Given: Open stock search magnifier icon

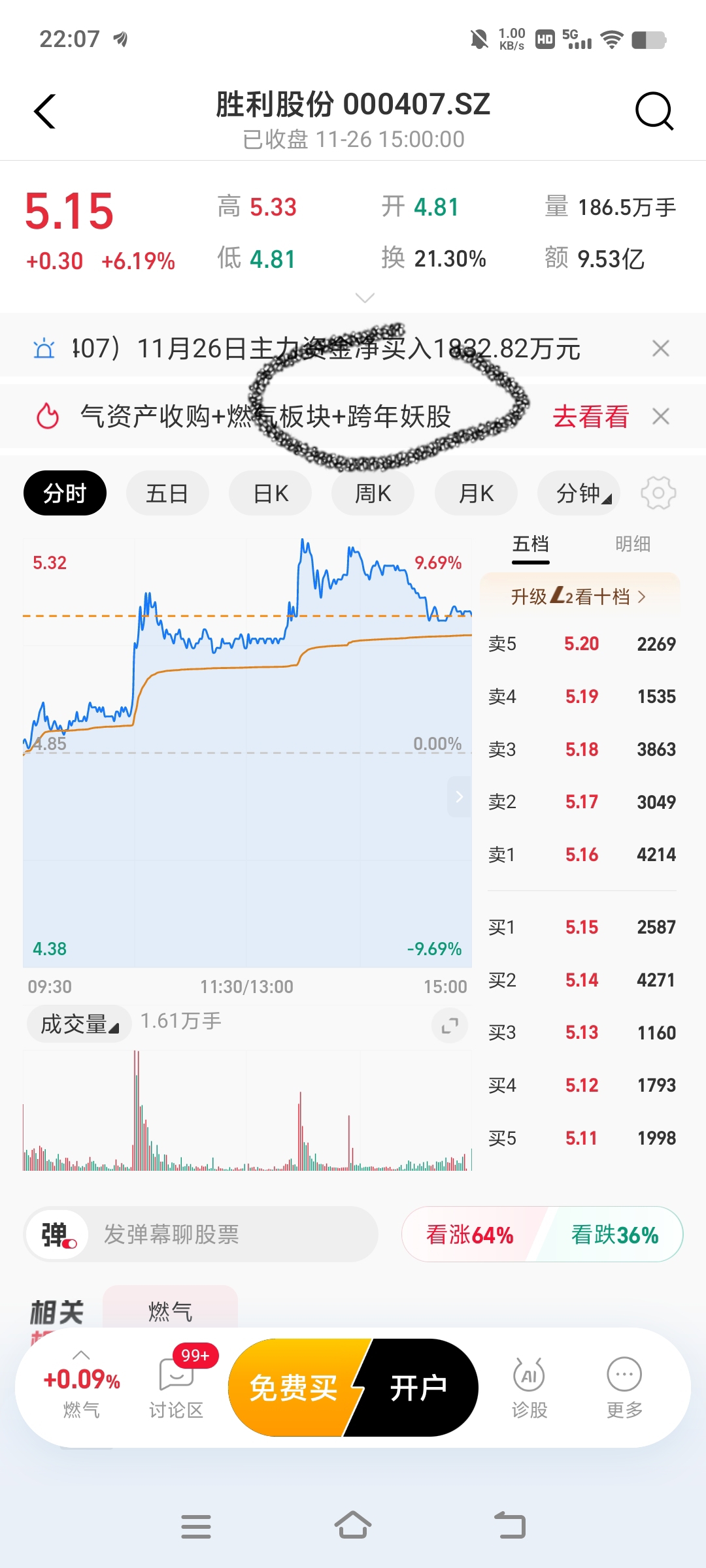Looking at the screenshot, I should [x=654, y=112].
